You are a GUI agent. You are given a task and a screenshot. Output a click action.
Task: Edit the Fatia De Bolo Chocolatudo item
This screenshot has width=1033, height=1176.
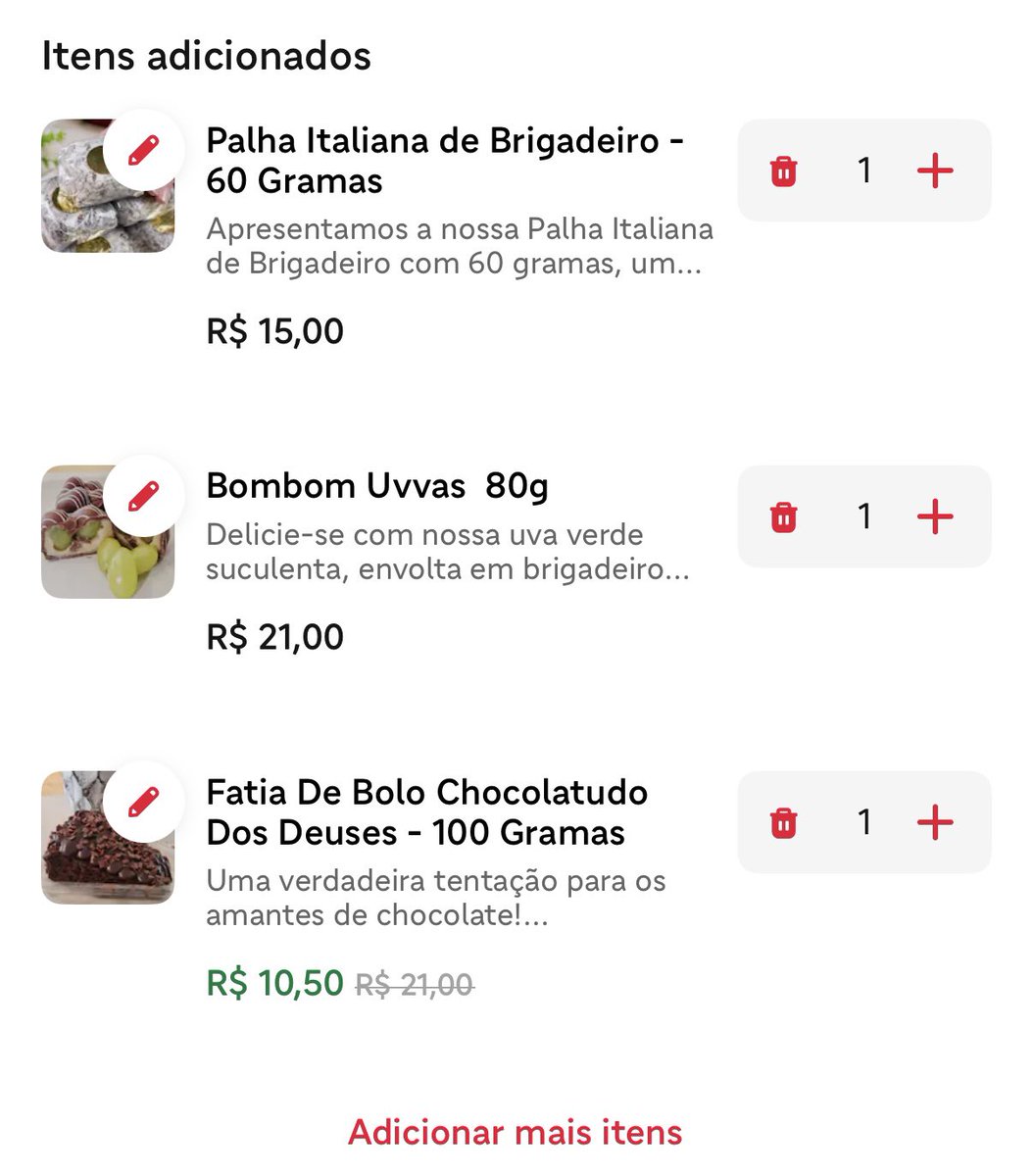pyautogui.click(x=144, y=802)
